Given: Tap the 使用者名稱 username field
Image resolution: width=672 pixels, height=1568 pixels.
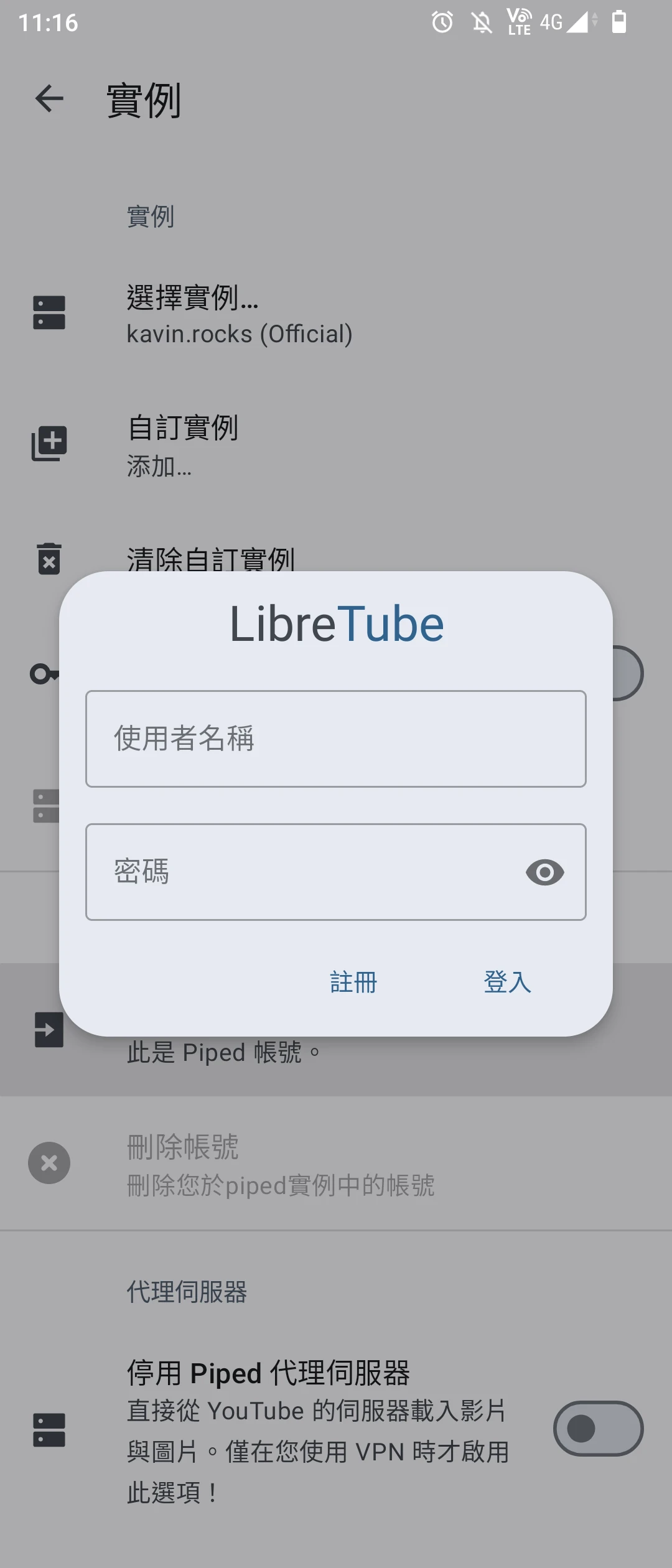Looking at the screenshot, I should (336, 739).
